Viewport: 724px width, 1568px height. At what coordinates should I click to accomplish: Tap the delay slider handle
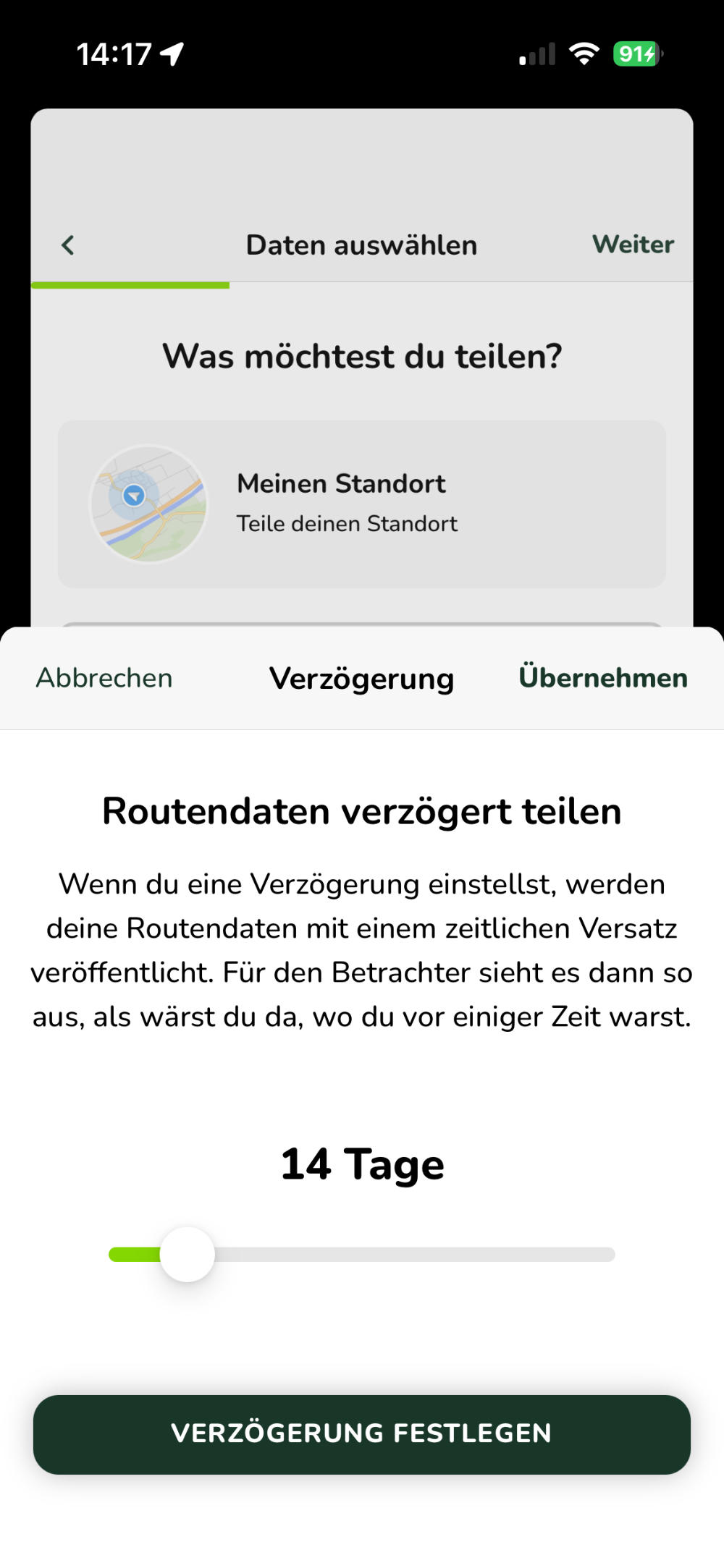[188, 1254]
